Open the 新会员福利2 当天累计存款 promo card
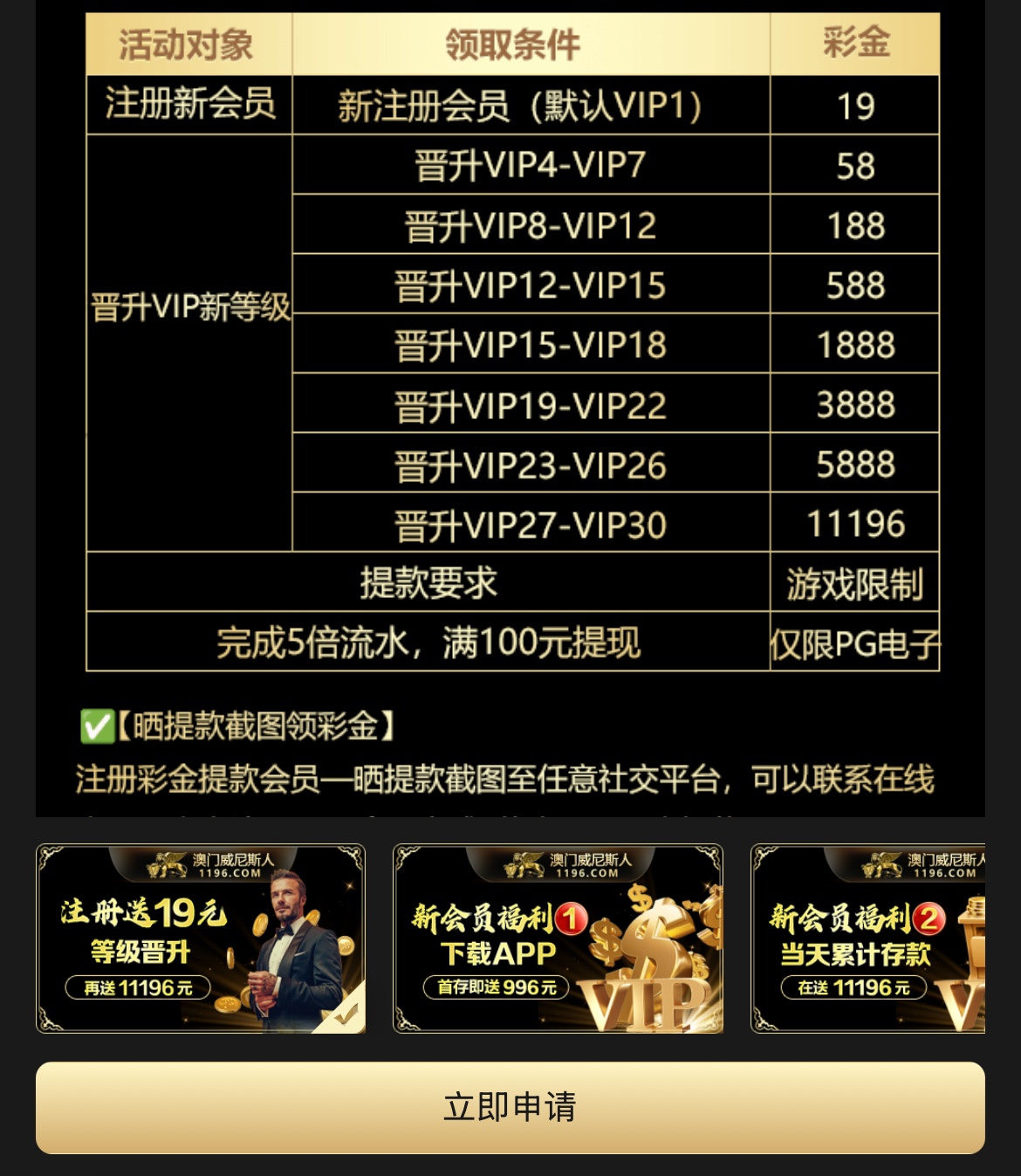1021x1176 pixels. (x=867, y=939)
